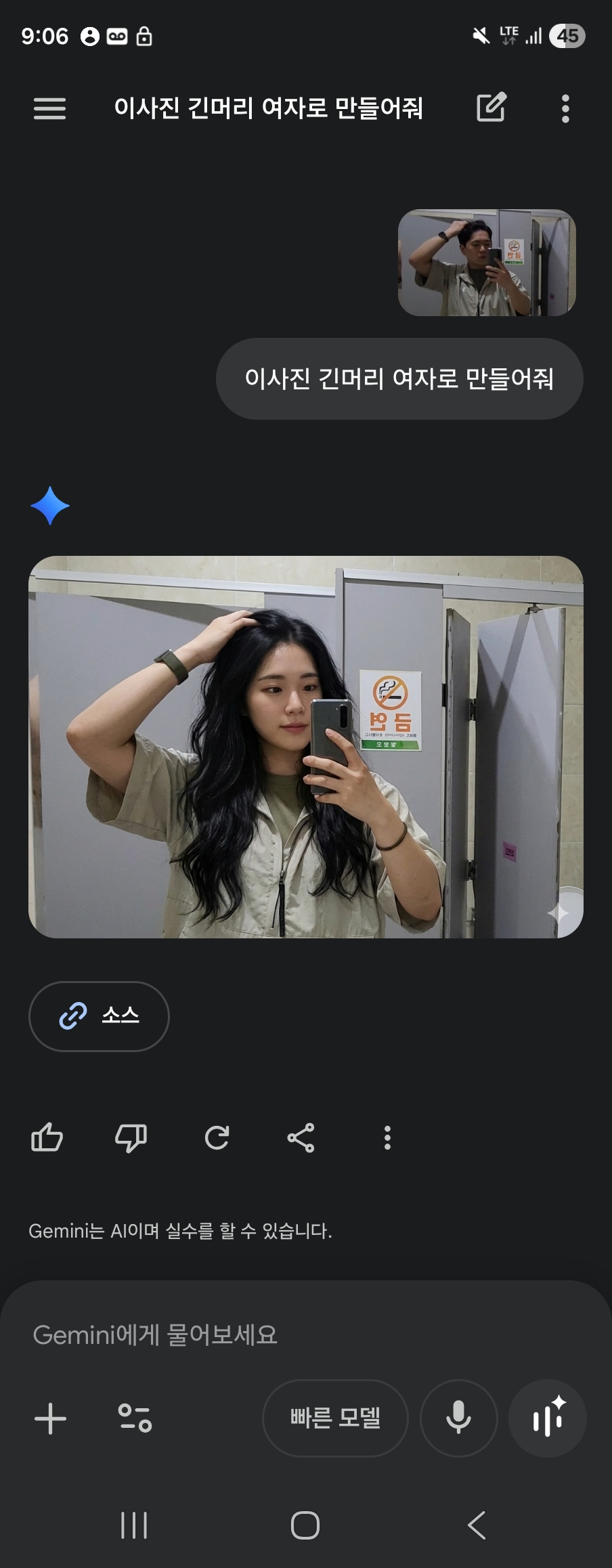Like the response with thumbs up

tap(47, 1137)
